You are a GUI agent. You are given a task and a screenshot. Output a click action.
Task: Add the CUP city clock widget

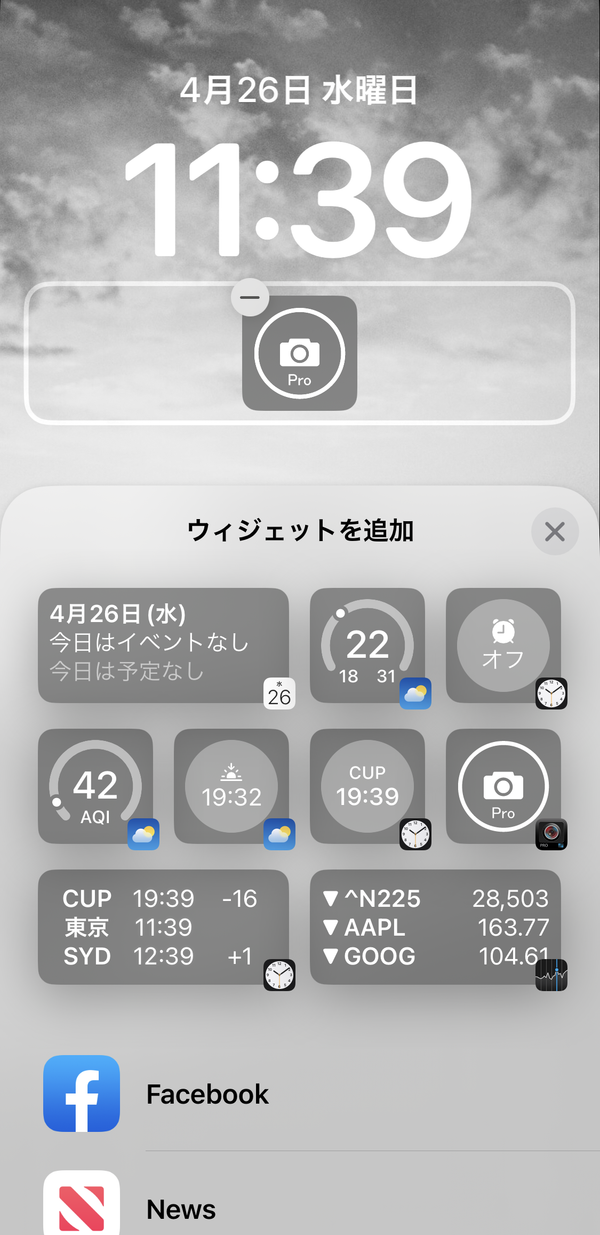tap(367, 786)
